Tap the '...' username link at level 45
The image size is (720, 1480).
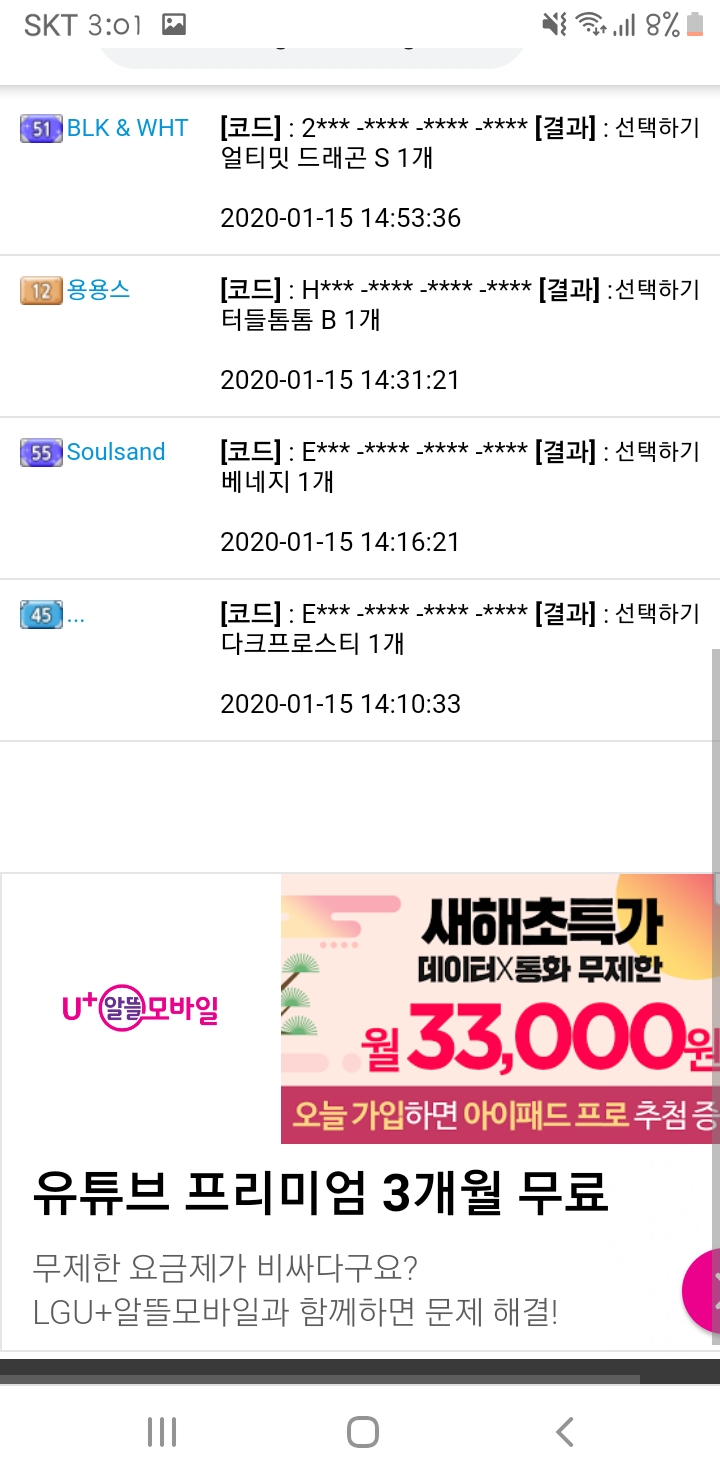[76, 614]
